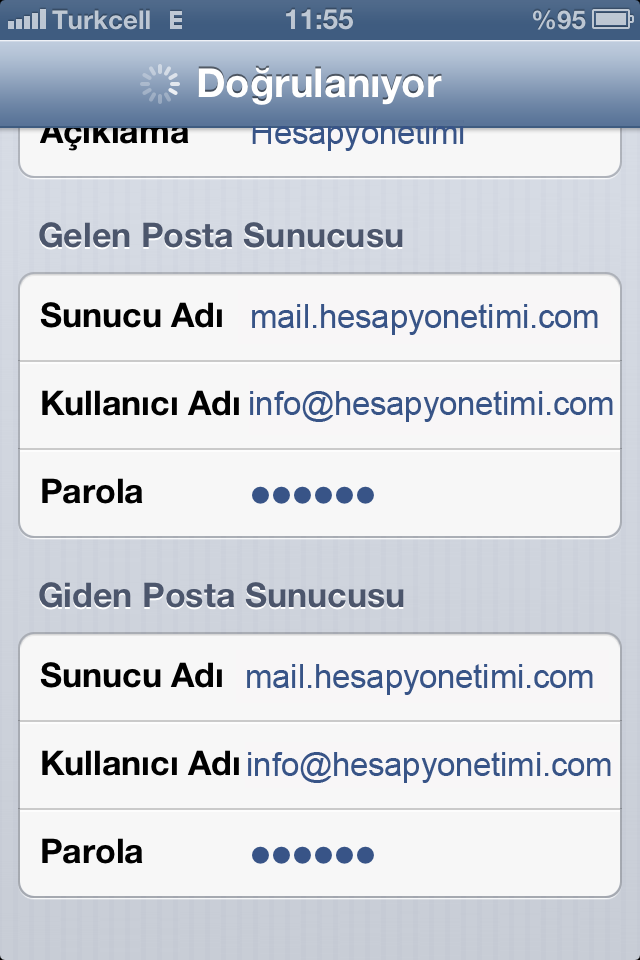Screen dimensions: 640x960
Task: Edit Kullanıcı Adı under Gelen Posta Sunucusu
Action: 430,405
